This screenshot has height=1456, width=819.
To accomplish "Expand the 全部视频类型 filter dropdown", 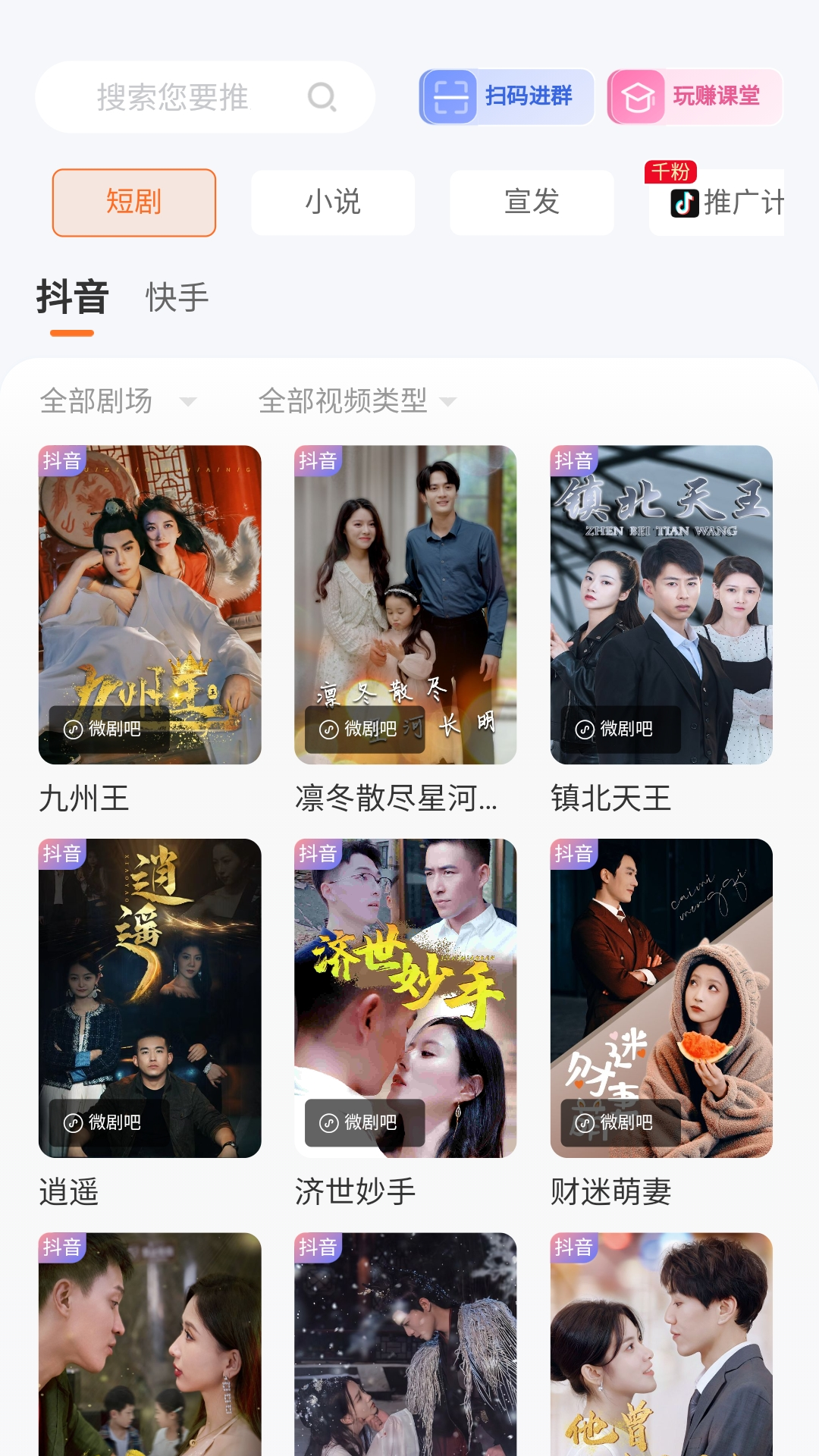I will click(356, 401).
